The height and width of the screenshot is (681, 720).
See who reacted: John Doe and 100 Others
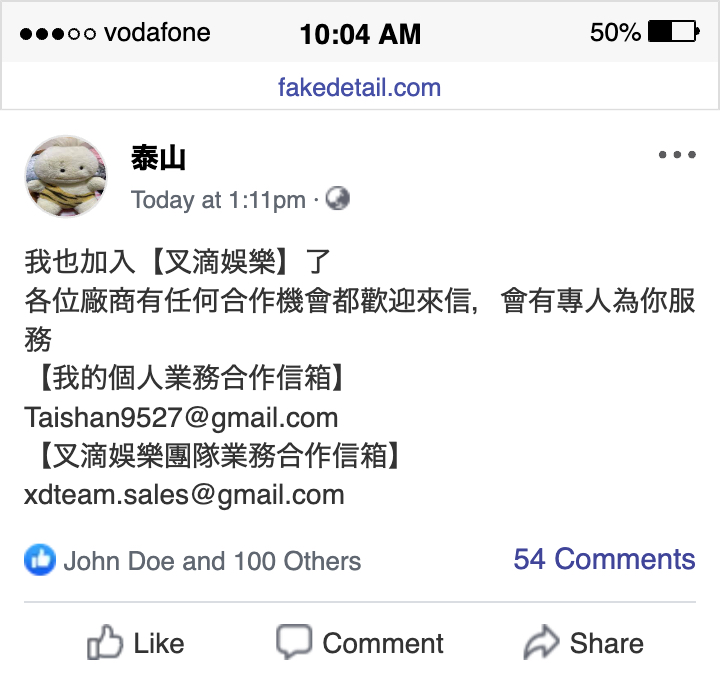click(193, 561)
